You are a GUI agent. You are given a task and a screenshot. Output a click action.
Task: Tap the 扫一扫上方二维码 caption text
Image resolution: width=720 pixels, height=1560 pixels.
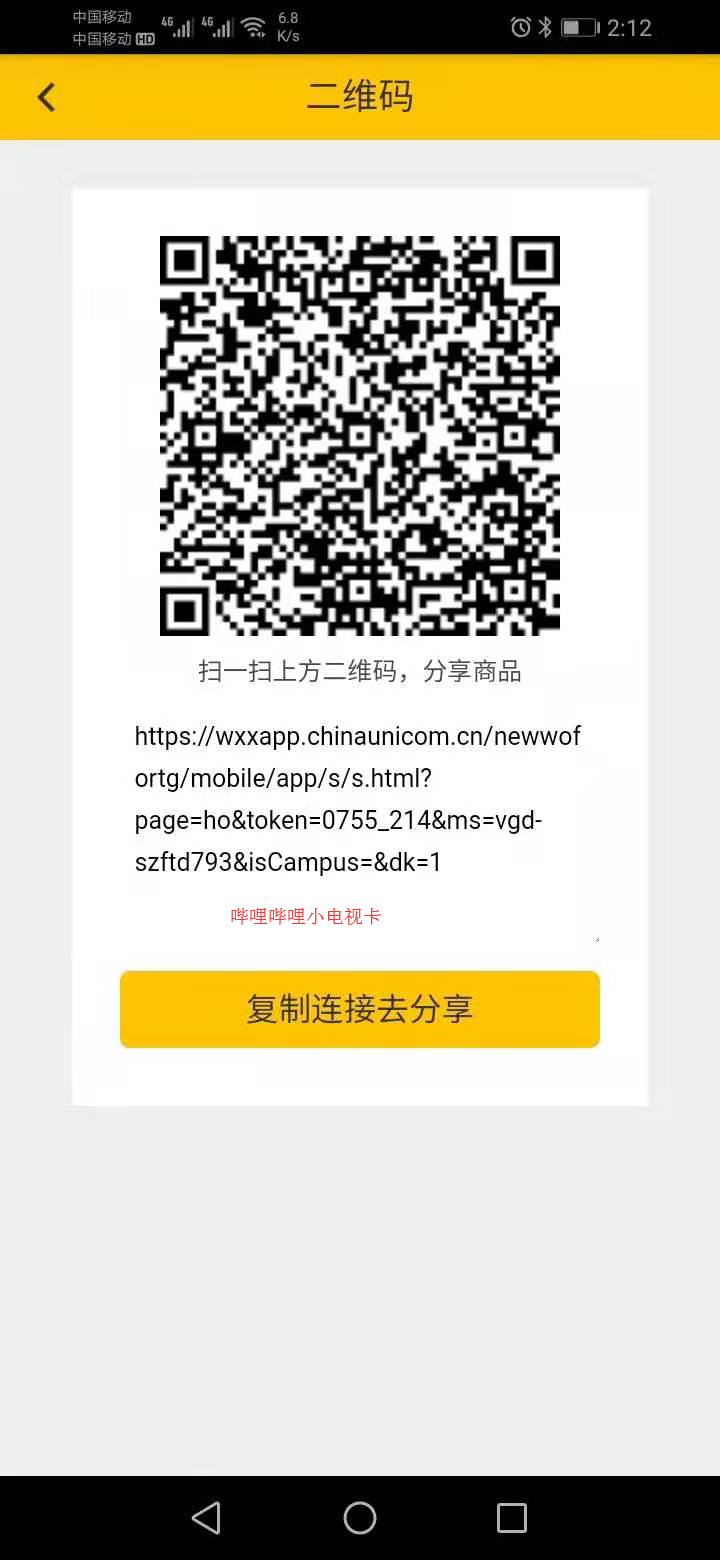click(360, 671)
